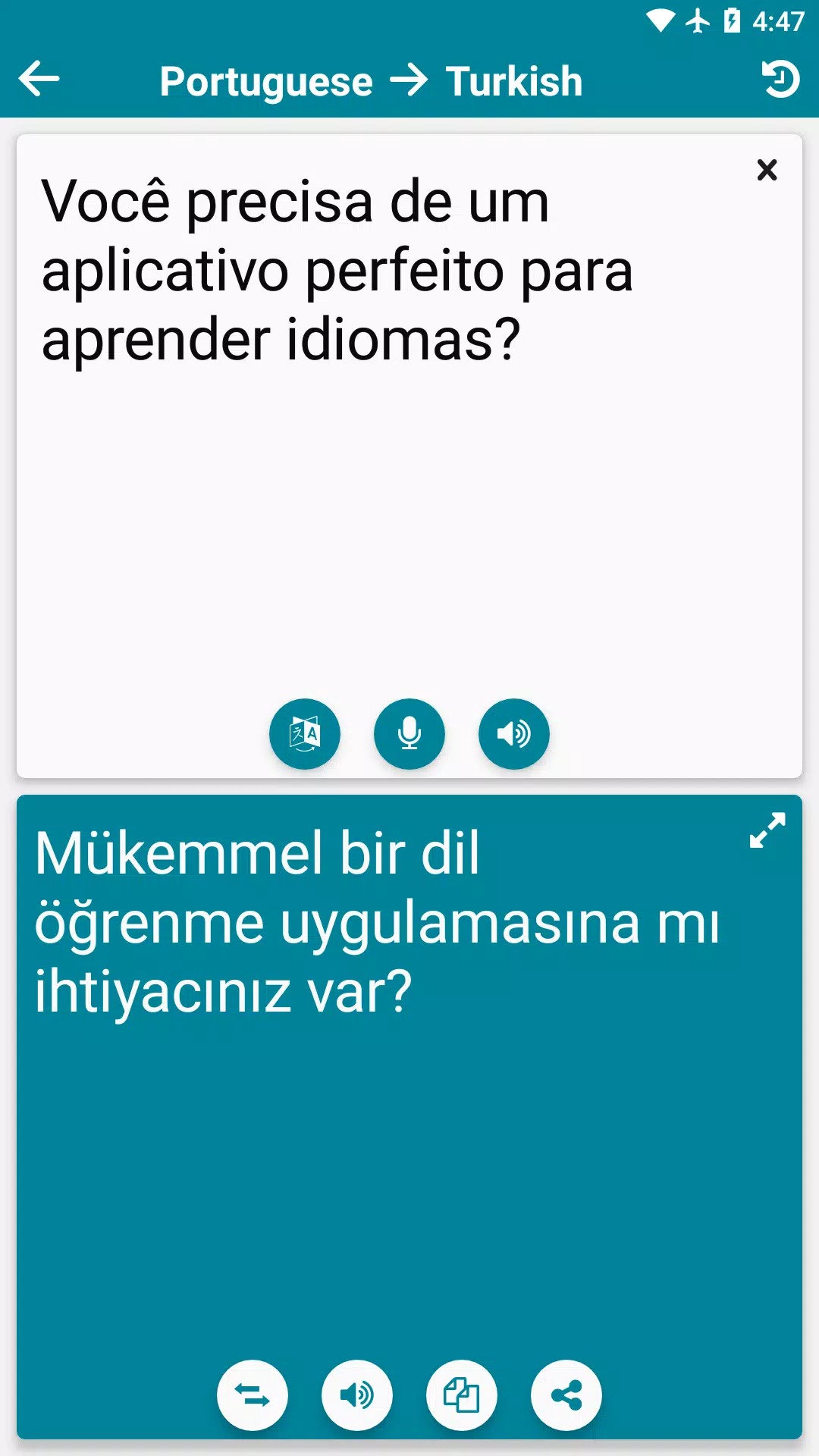Share the translated text
The image size is (819, 1456).
tap(566, 1395)
